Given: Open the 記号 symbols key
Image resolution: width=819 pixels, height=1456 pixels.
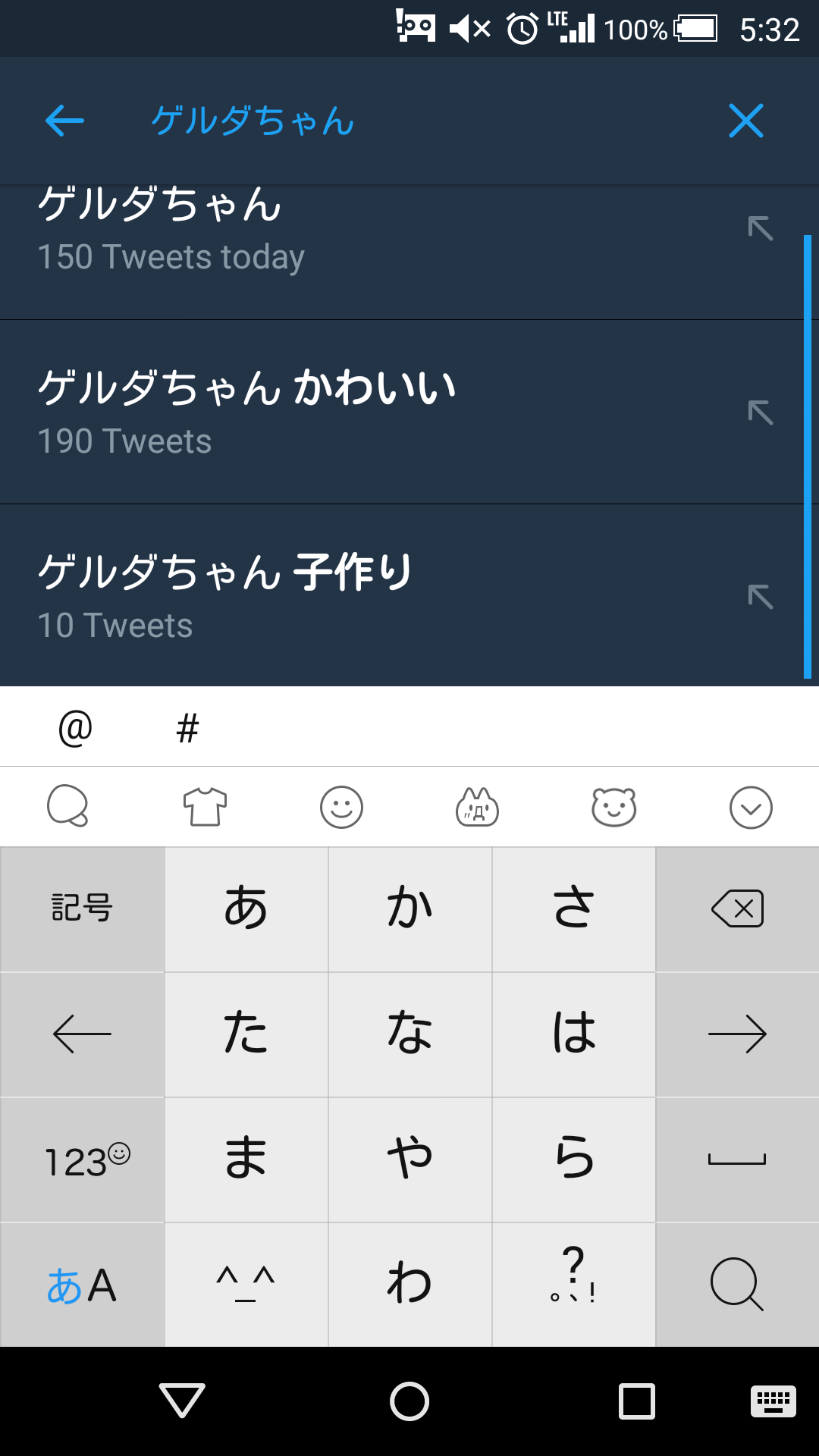Looking at the screenshot, I should (82, 908).
